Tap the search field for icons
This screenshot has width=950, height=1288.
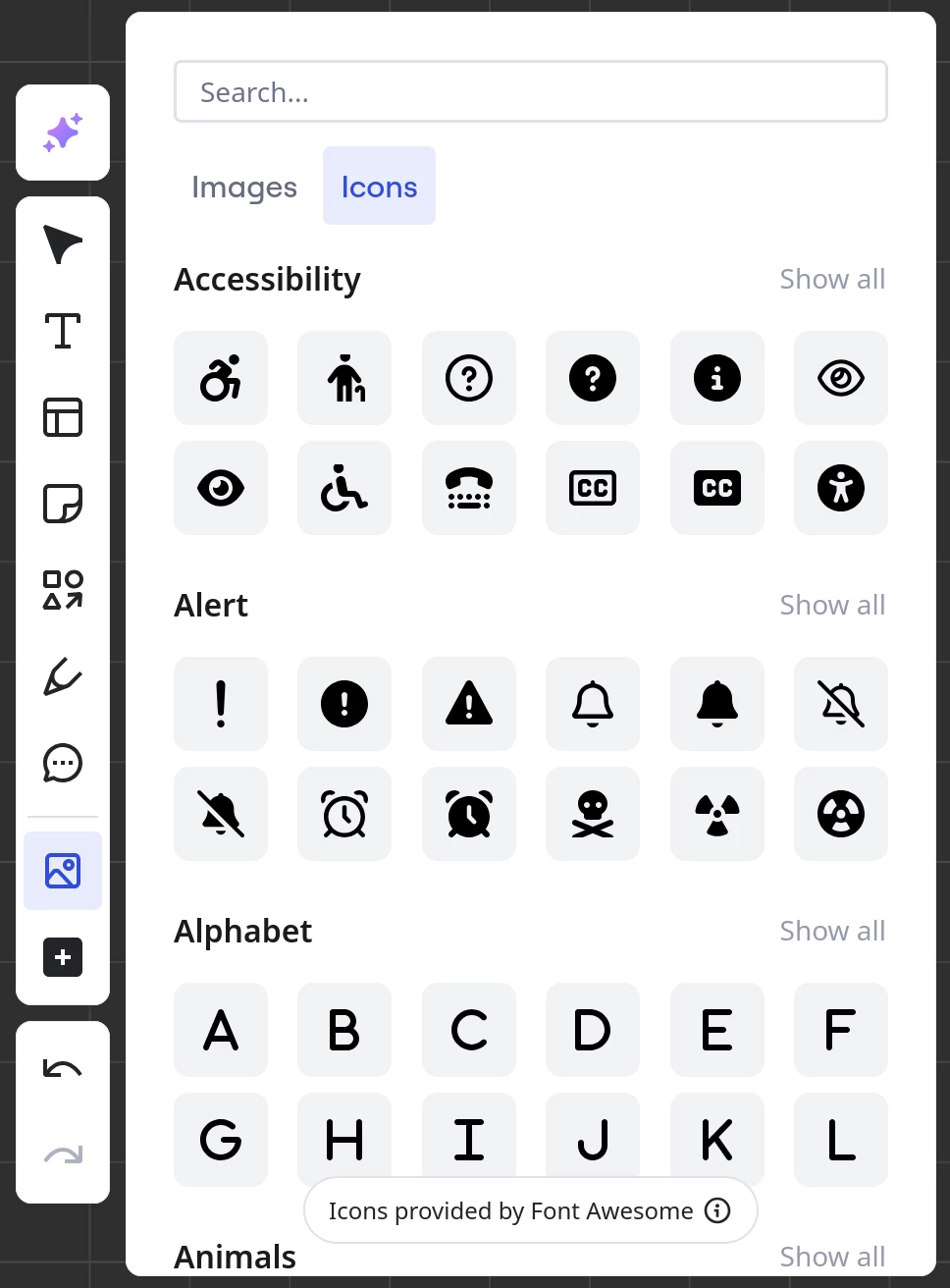click(530, 92)
